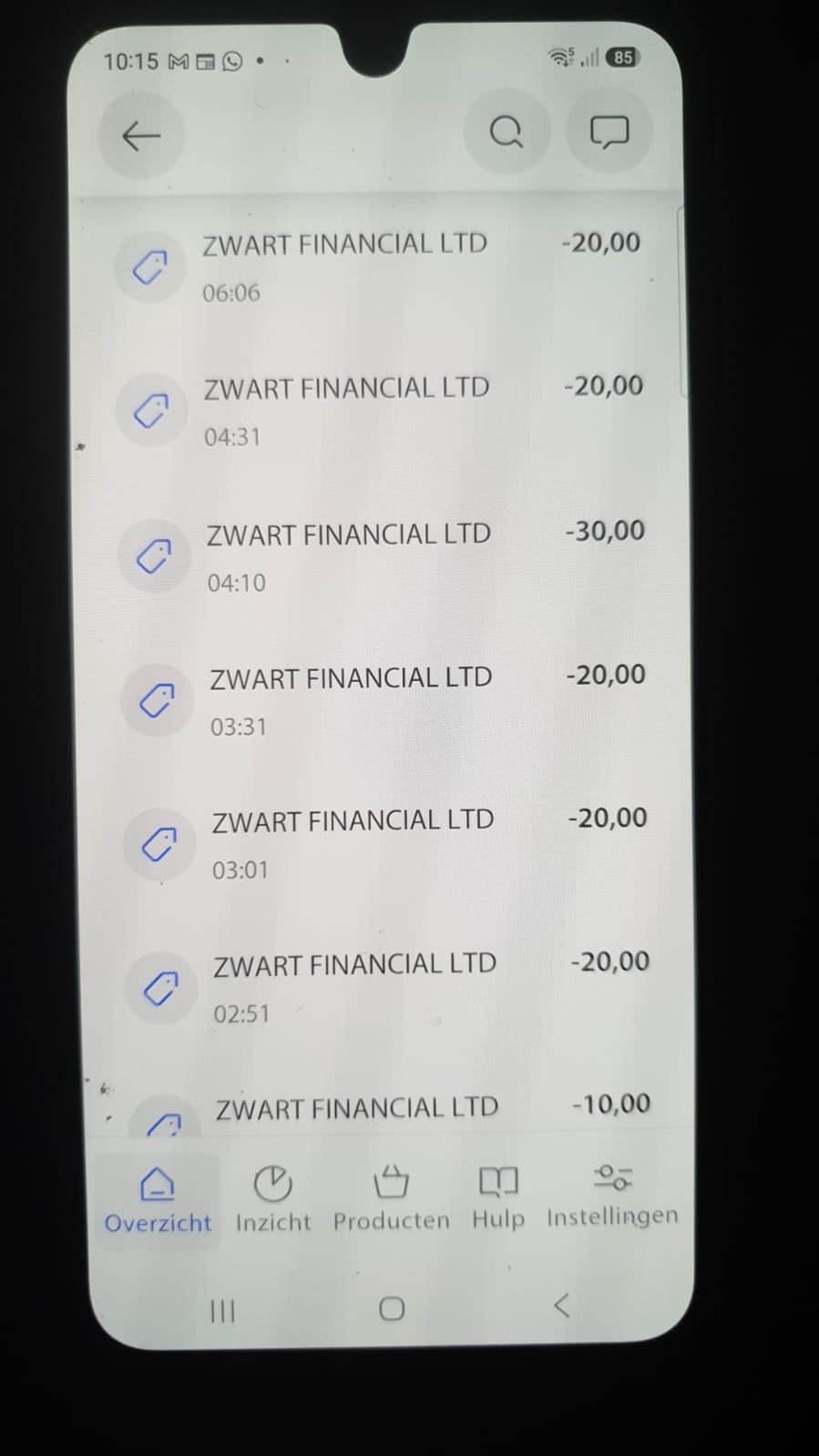Open the 02:51 Zwart Financial transaction

pos(392,988)
